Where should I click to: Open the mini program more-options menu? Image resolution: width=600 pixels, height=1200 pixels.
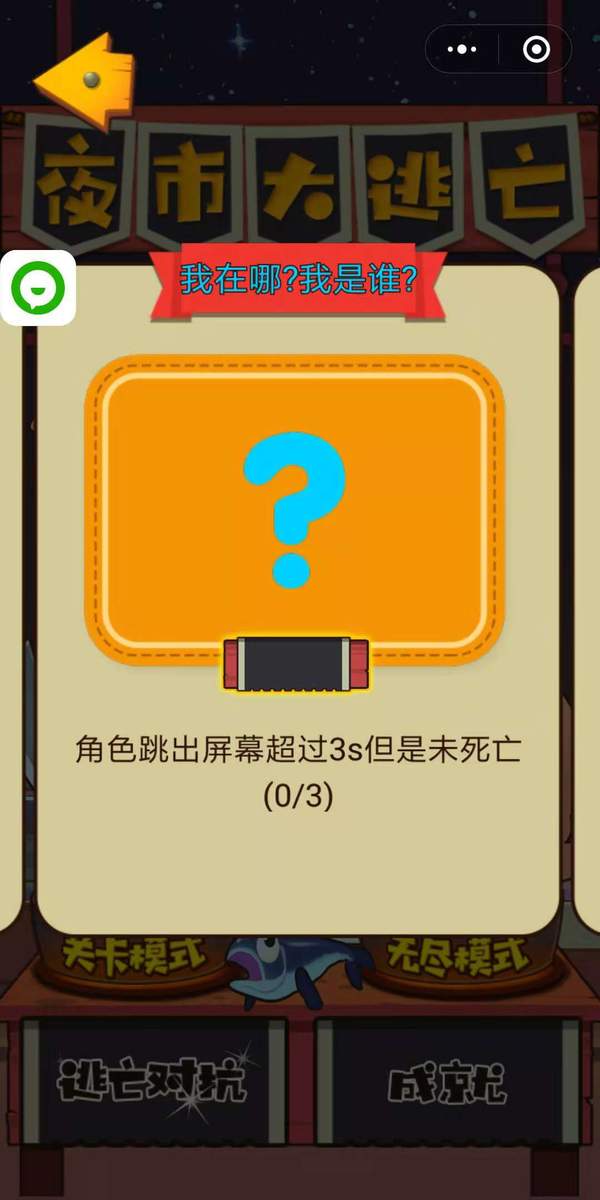coord(461,49)
